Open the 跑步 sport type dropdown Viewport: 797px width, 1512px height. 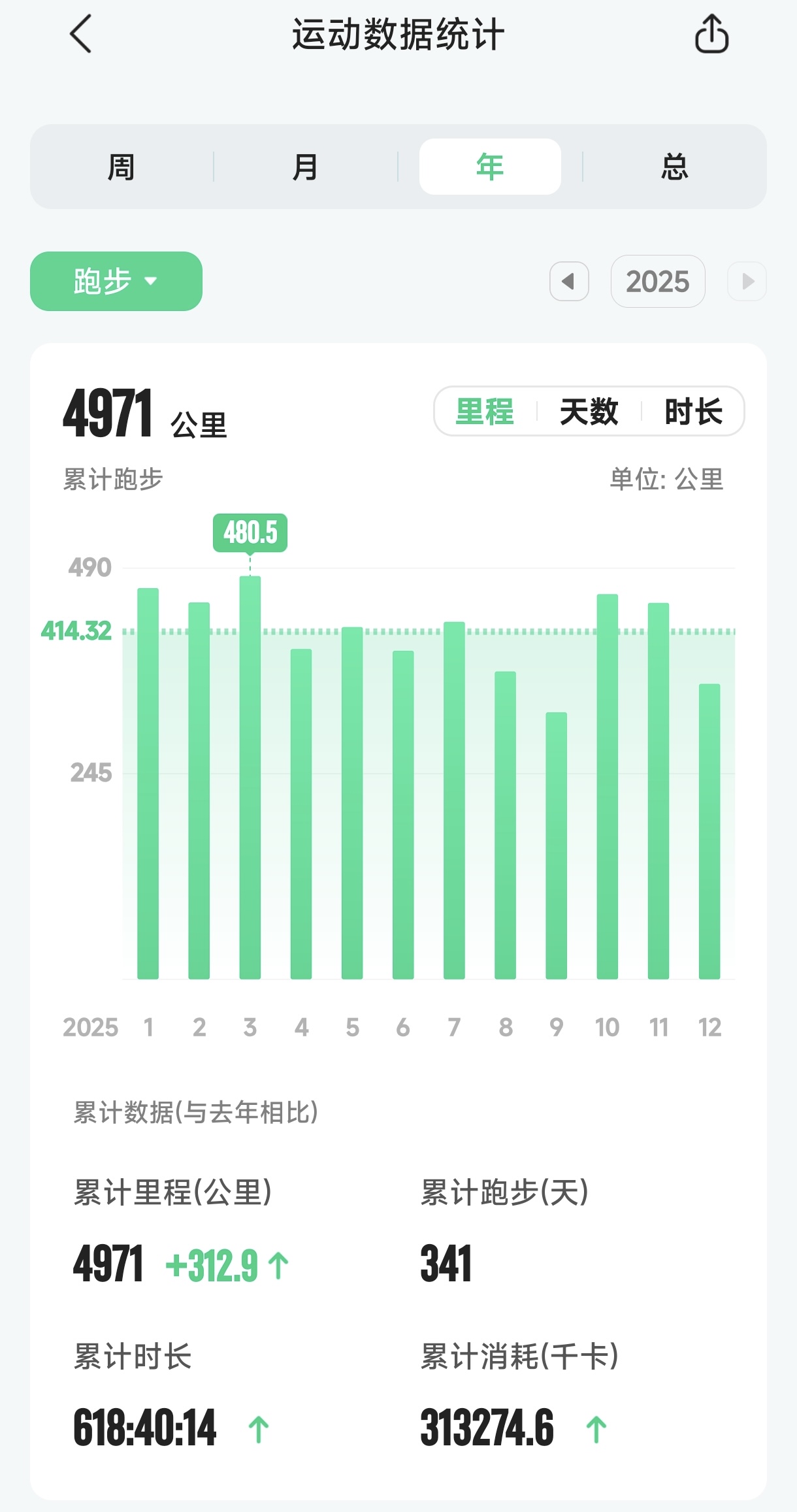pyautogui.click(x=116, y=281)
